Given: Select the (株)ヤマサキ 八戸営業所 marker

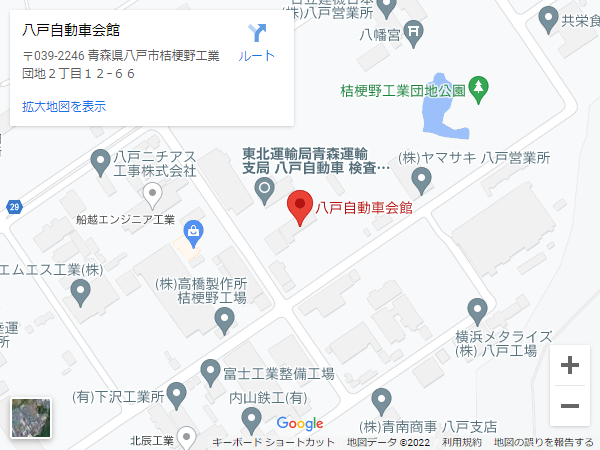Looking at the screenshot, I should [422, 181].
